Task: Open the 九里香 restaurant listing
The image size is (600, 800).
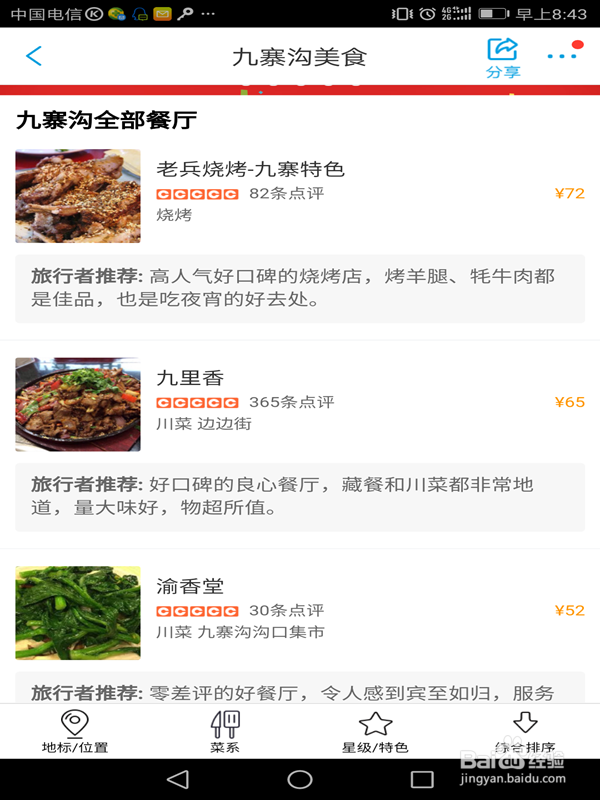Action: (x=190, y=378)
